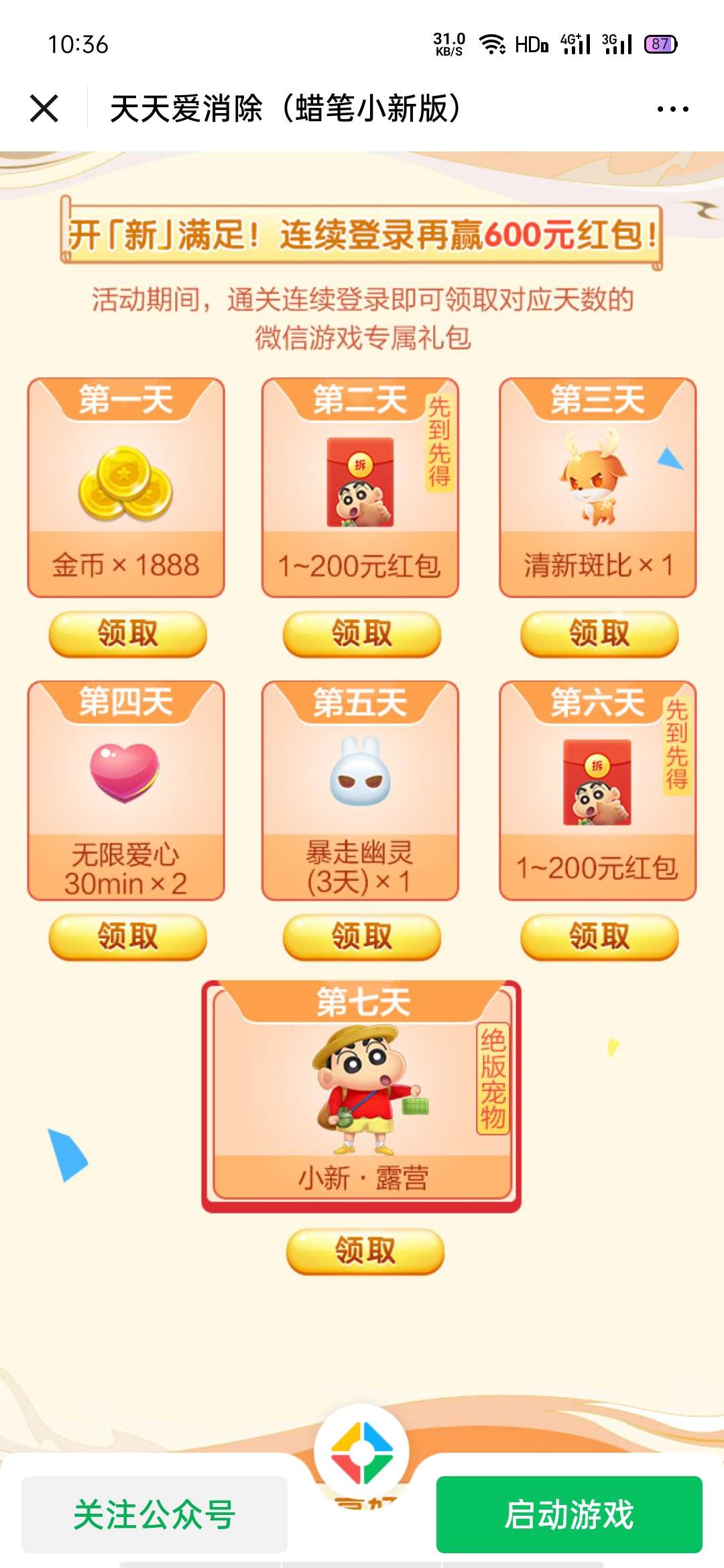724x1568 pixels.
Task: Close the 天天爱消除 page
Action: (x=44, y=109)
